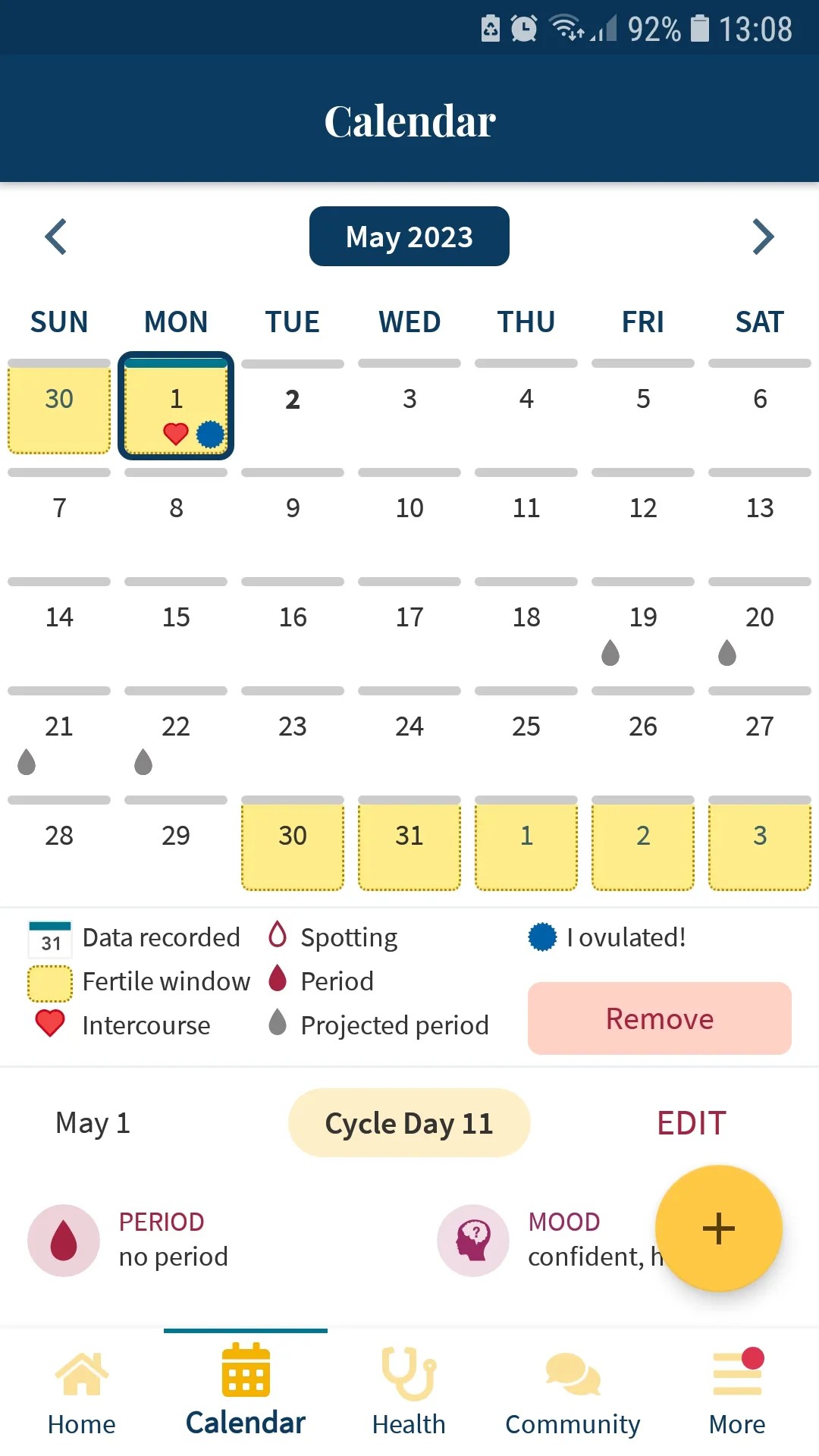Tap the gray droplet under May 21
Viewport: 819px width, 1456px height.
pyautogui.click(x=27, y=761)
